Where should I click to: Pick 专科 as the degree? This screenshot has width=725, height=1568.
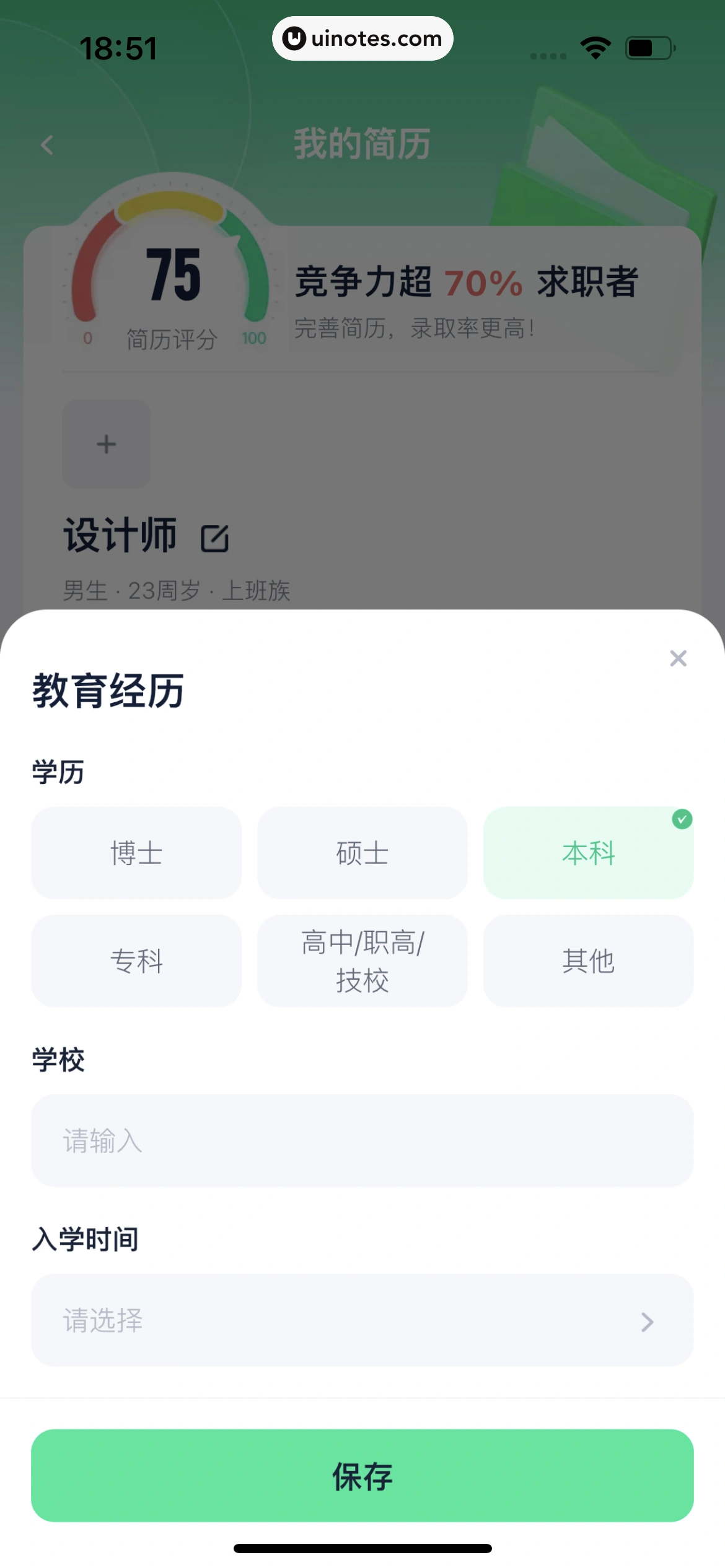(136, 961)
